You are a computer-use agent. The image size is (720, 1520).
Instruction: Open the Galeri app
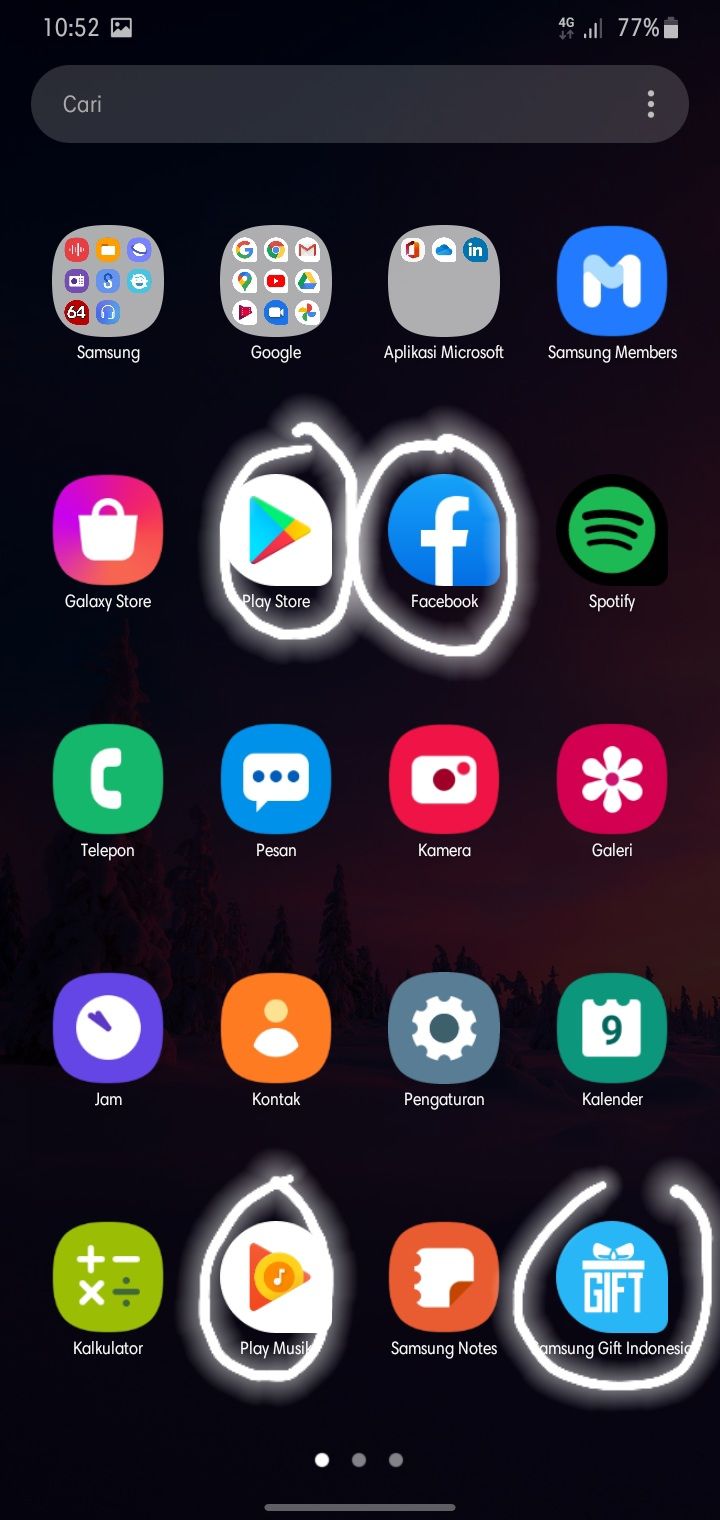(612, 779)
